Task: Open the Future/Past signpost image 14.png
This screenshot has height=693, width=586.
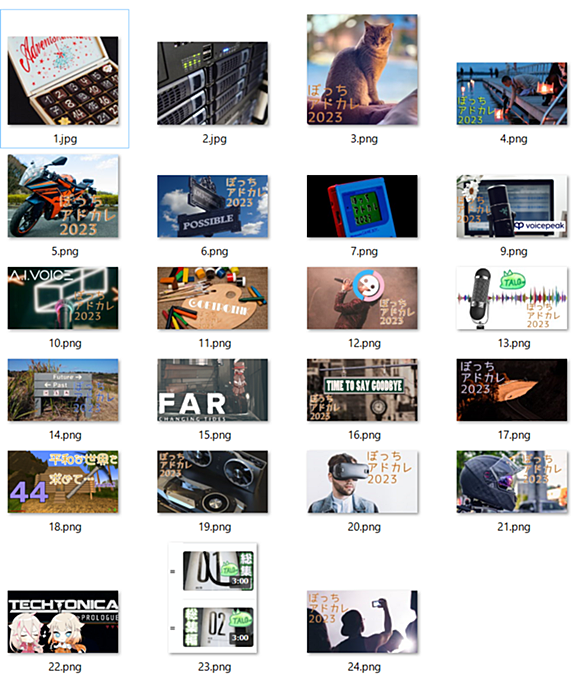Action: coord(63,390)
